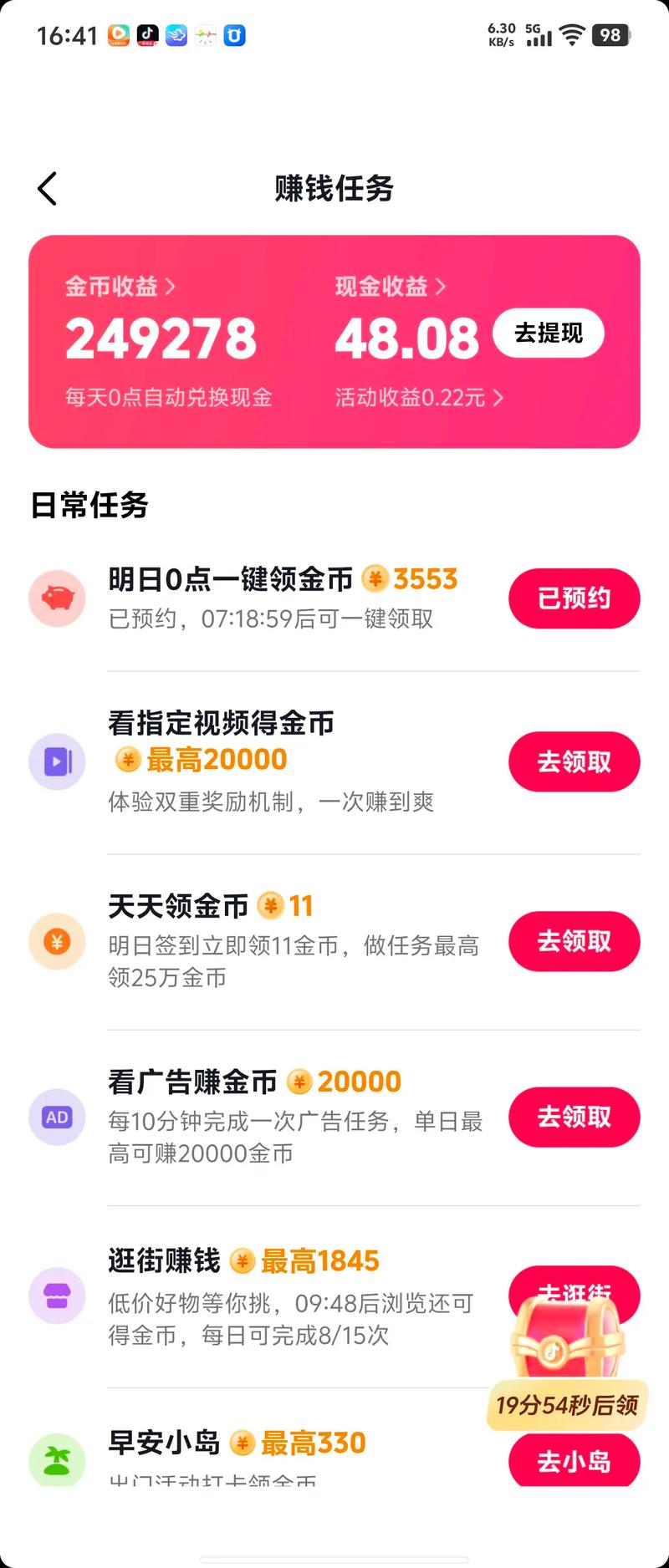Select the storefront icon of 逛街赚钱

click(57, 1294)
